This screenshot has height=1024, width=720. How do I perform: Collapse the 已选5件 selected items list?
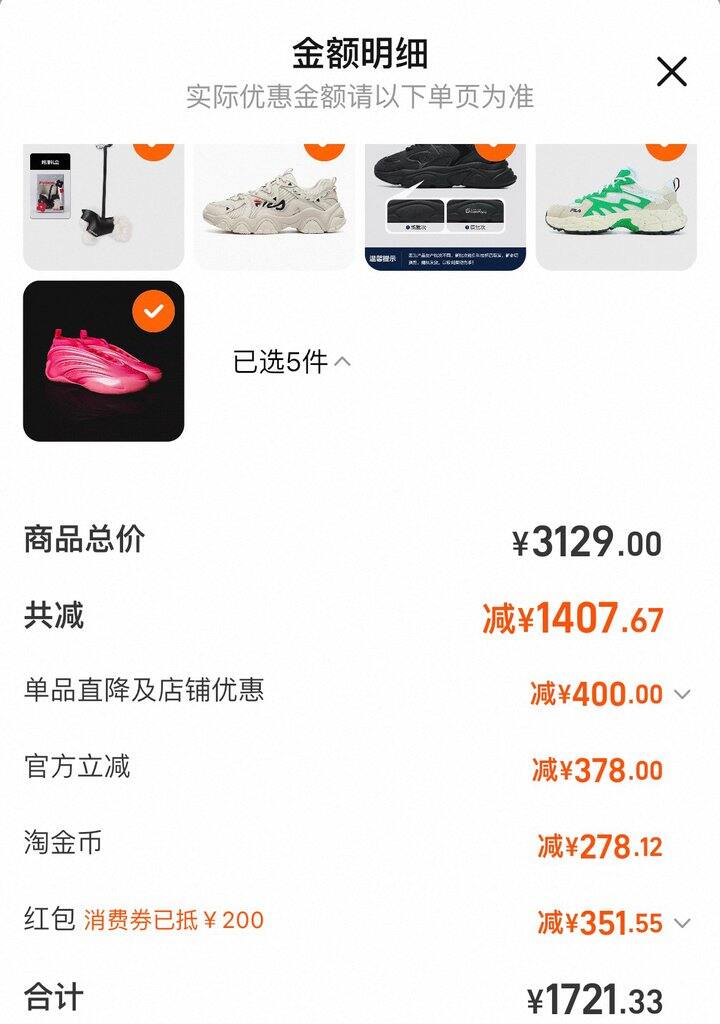[x=342, y=362]
